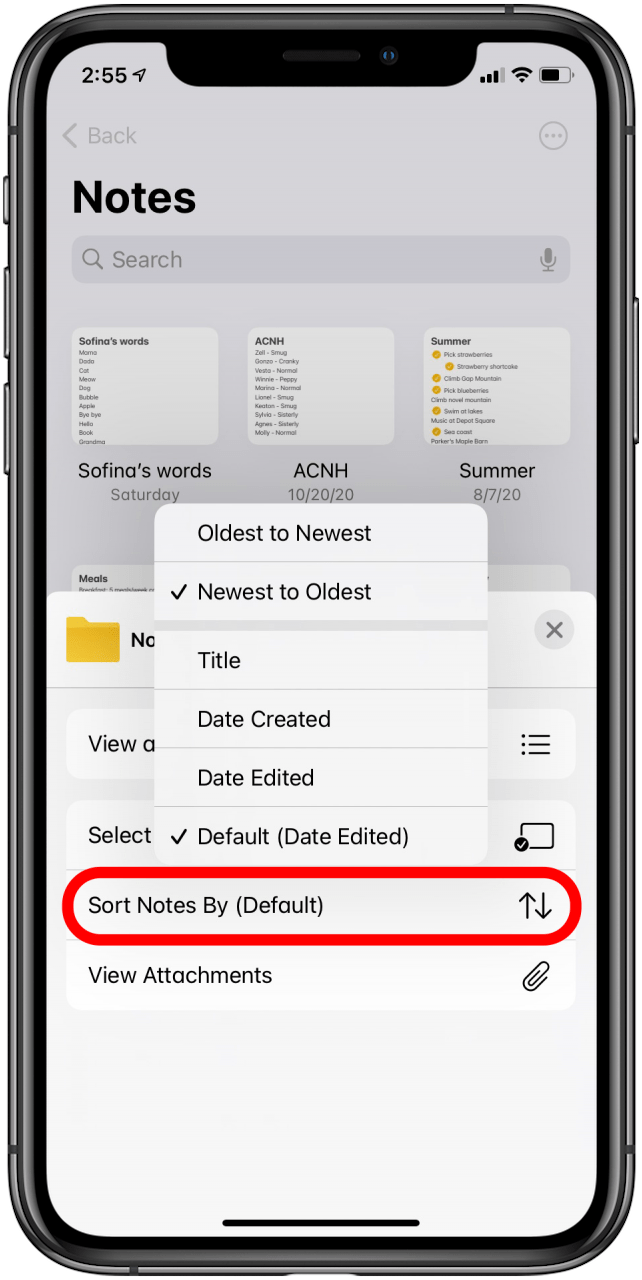642x1280 pixels.
Task: Tap Sort Notes By (Default) row
Action: [320, 906]
